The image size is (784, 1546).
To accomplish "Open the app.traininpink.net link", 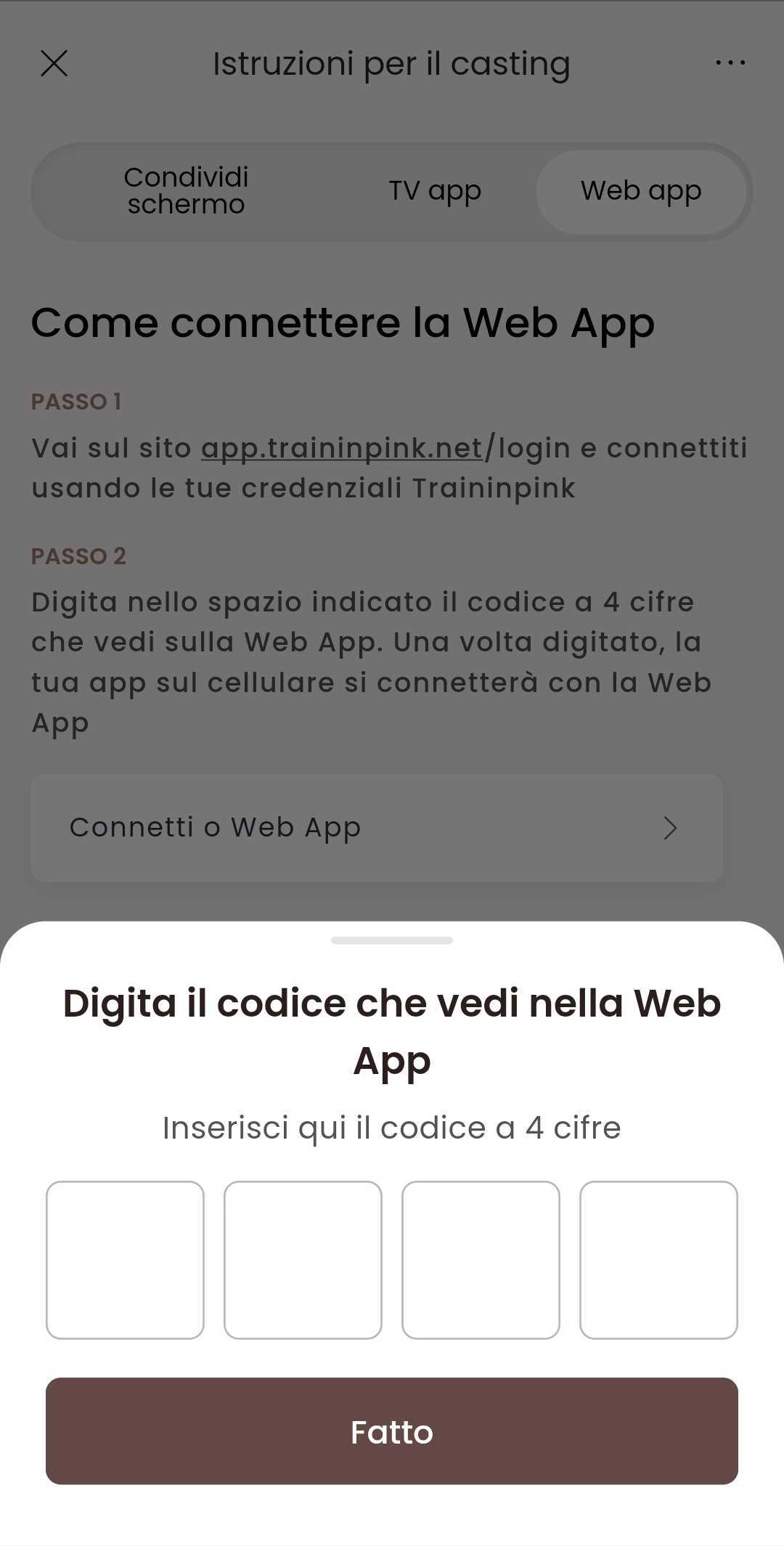I will [342, 448].
